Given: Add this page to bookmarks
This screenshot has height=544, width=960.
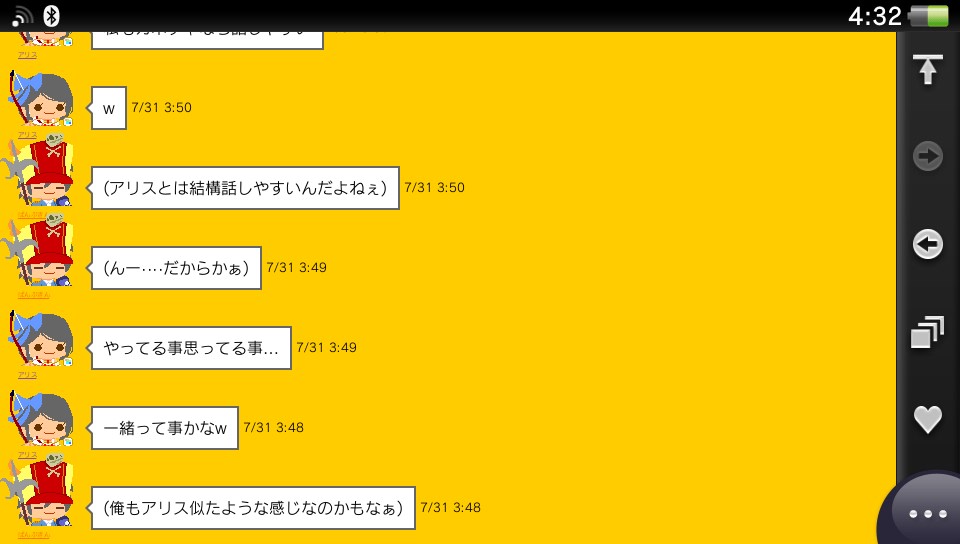Looking at the screenshot, I should coord(928,419).
